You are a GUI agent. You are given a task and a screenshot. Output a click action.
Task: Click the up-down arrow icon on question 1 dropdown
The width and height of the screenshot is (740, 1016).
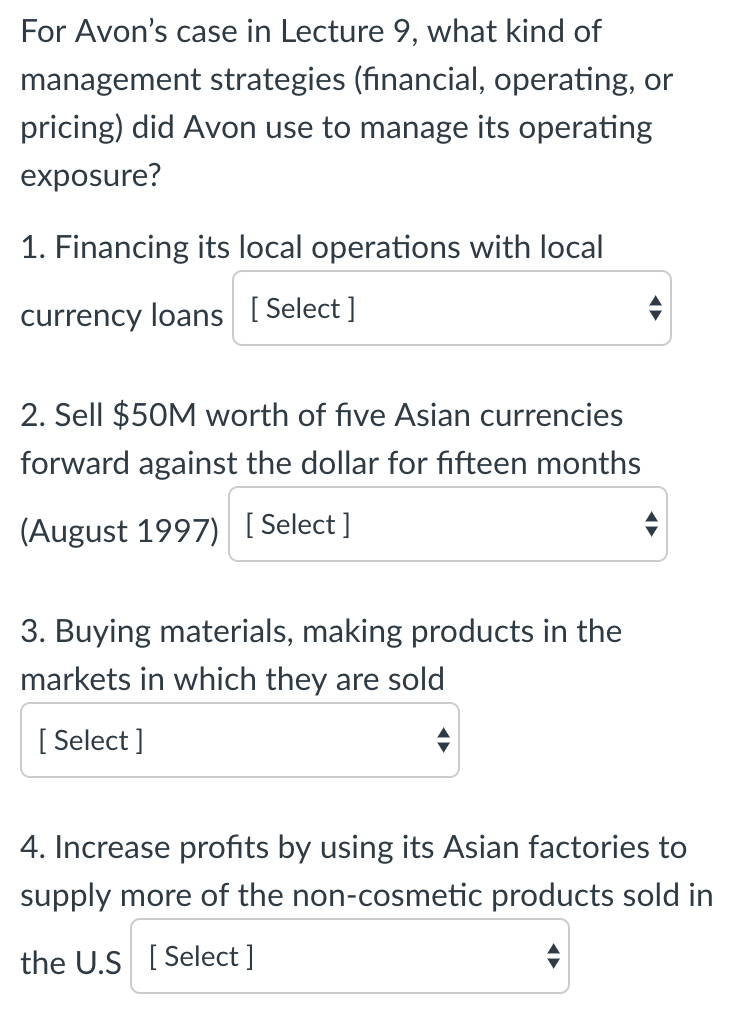[x=654, y=308]
